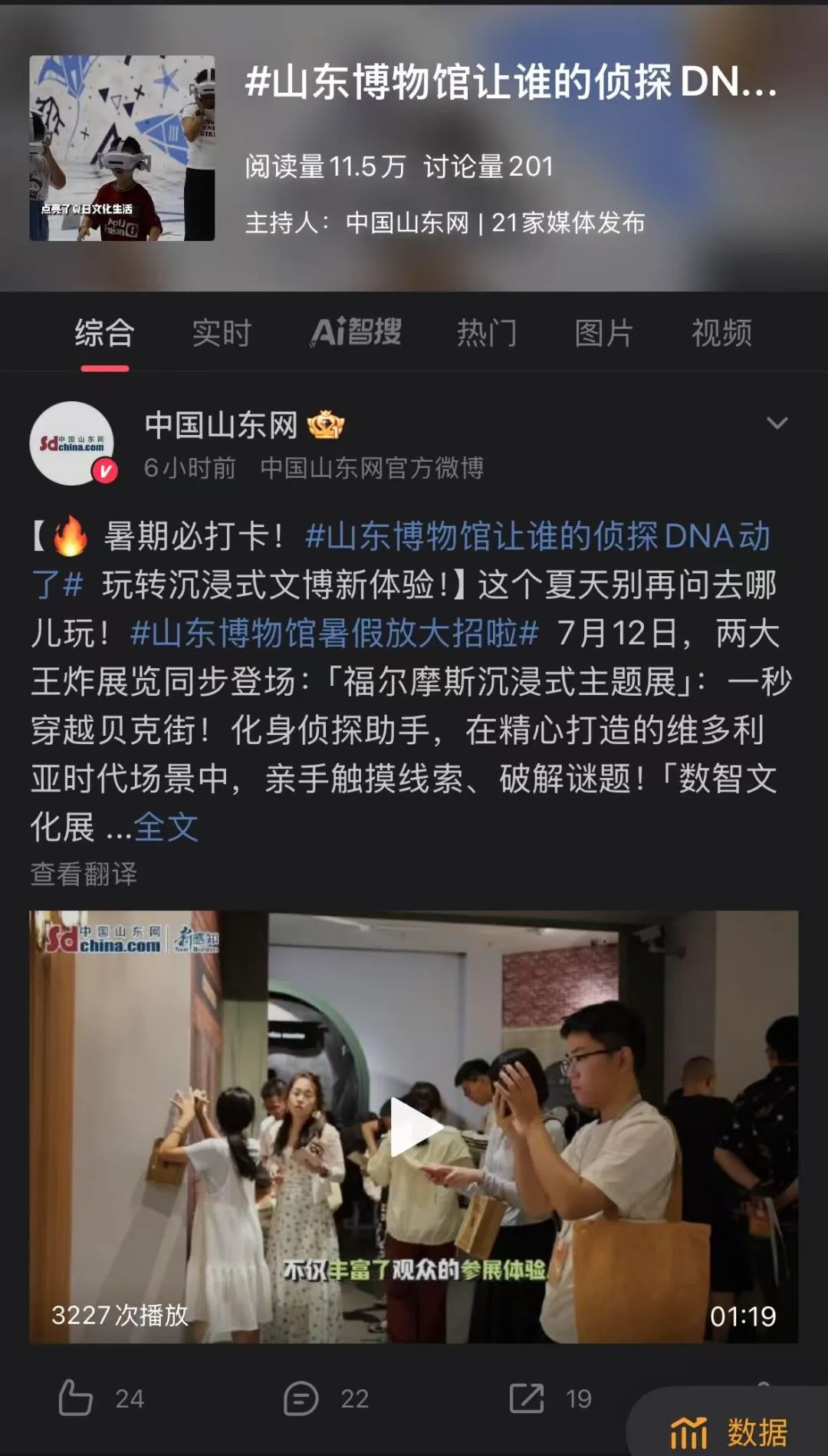Play the museum video

(x=414, y=1126)
